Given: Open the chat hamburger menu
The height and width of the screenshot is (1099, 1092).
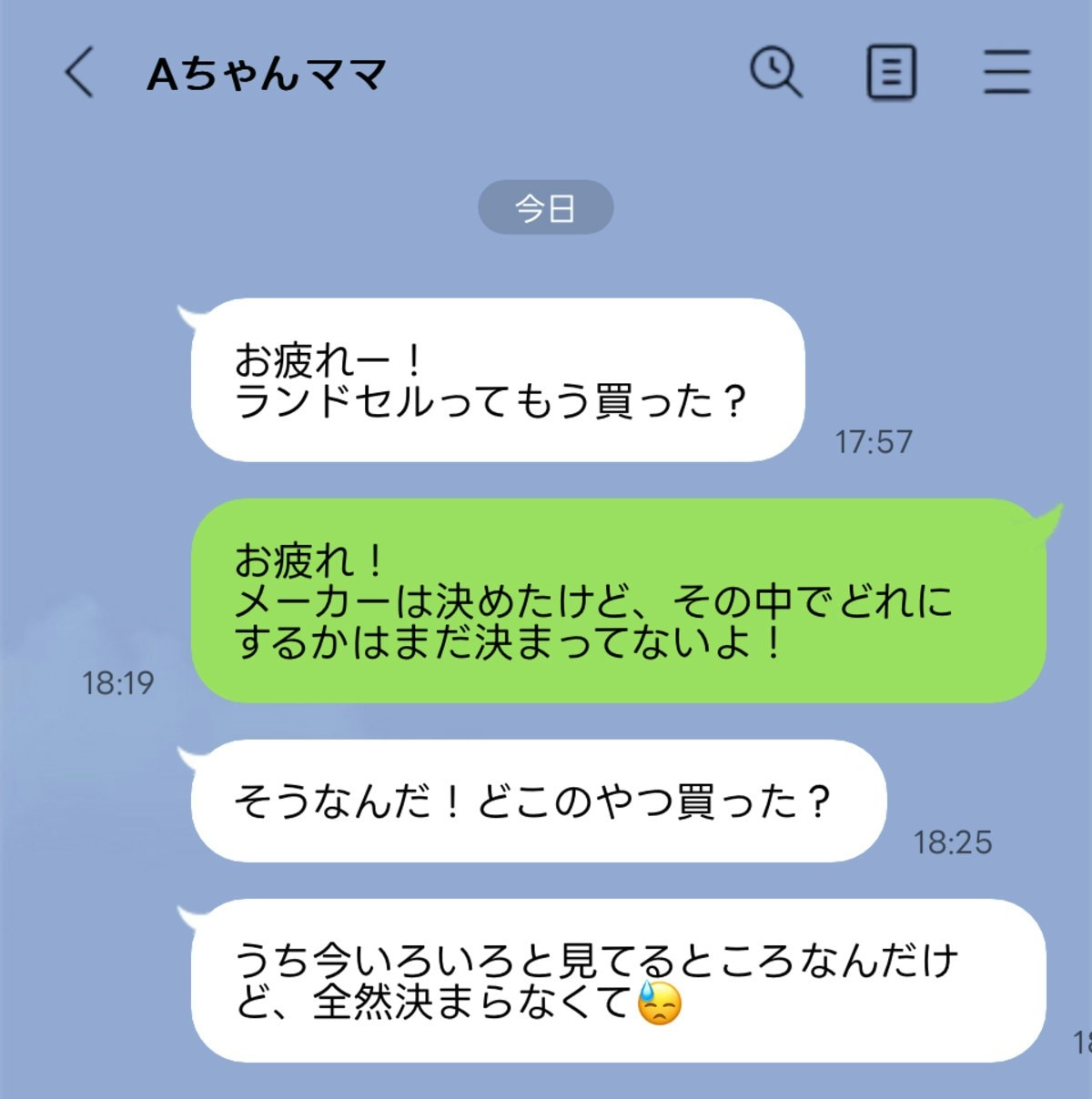Looking at the screenshot, I should 1006,72.
